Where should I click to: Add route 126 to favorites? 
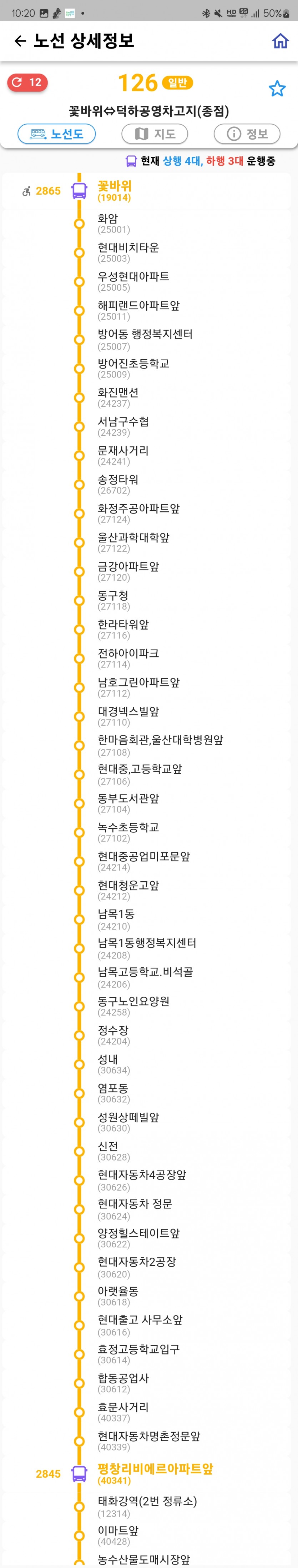click(277, 89)
